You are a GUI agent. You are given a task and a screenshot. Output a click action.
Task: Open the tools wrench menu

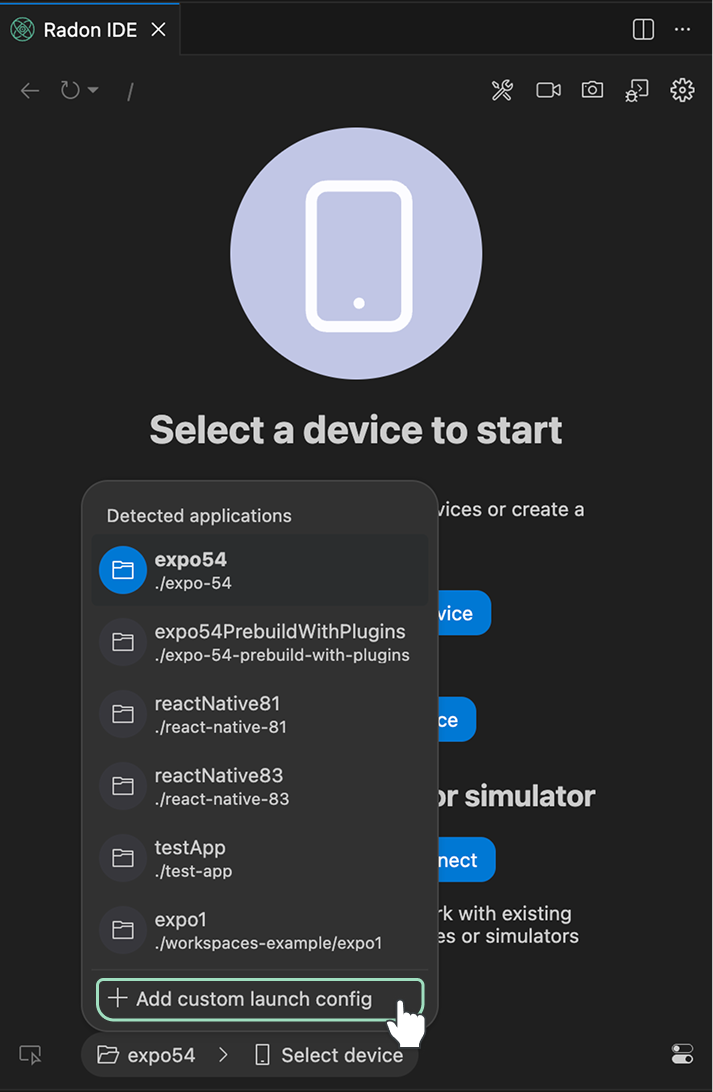pos(502,91)
